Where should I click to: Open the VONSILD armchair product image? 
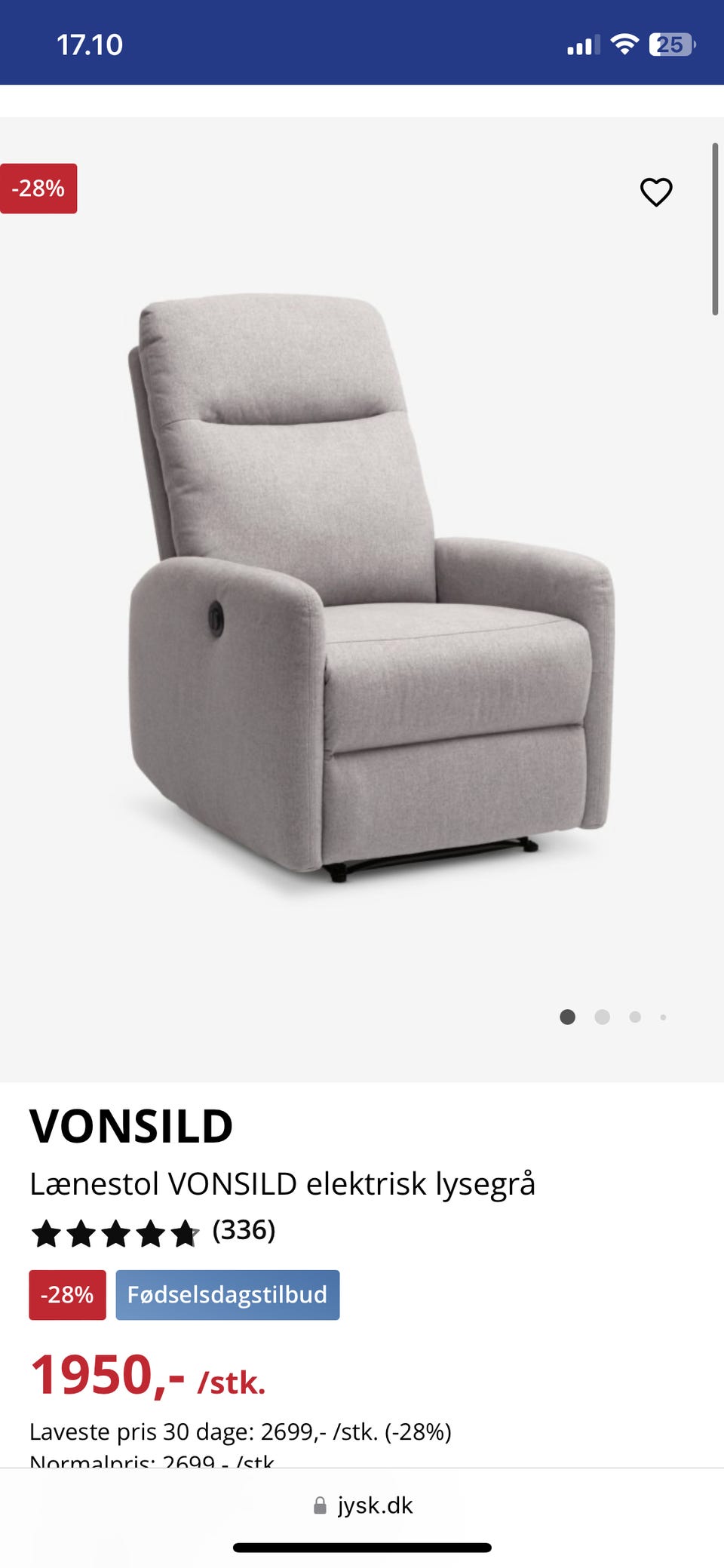370,588
